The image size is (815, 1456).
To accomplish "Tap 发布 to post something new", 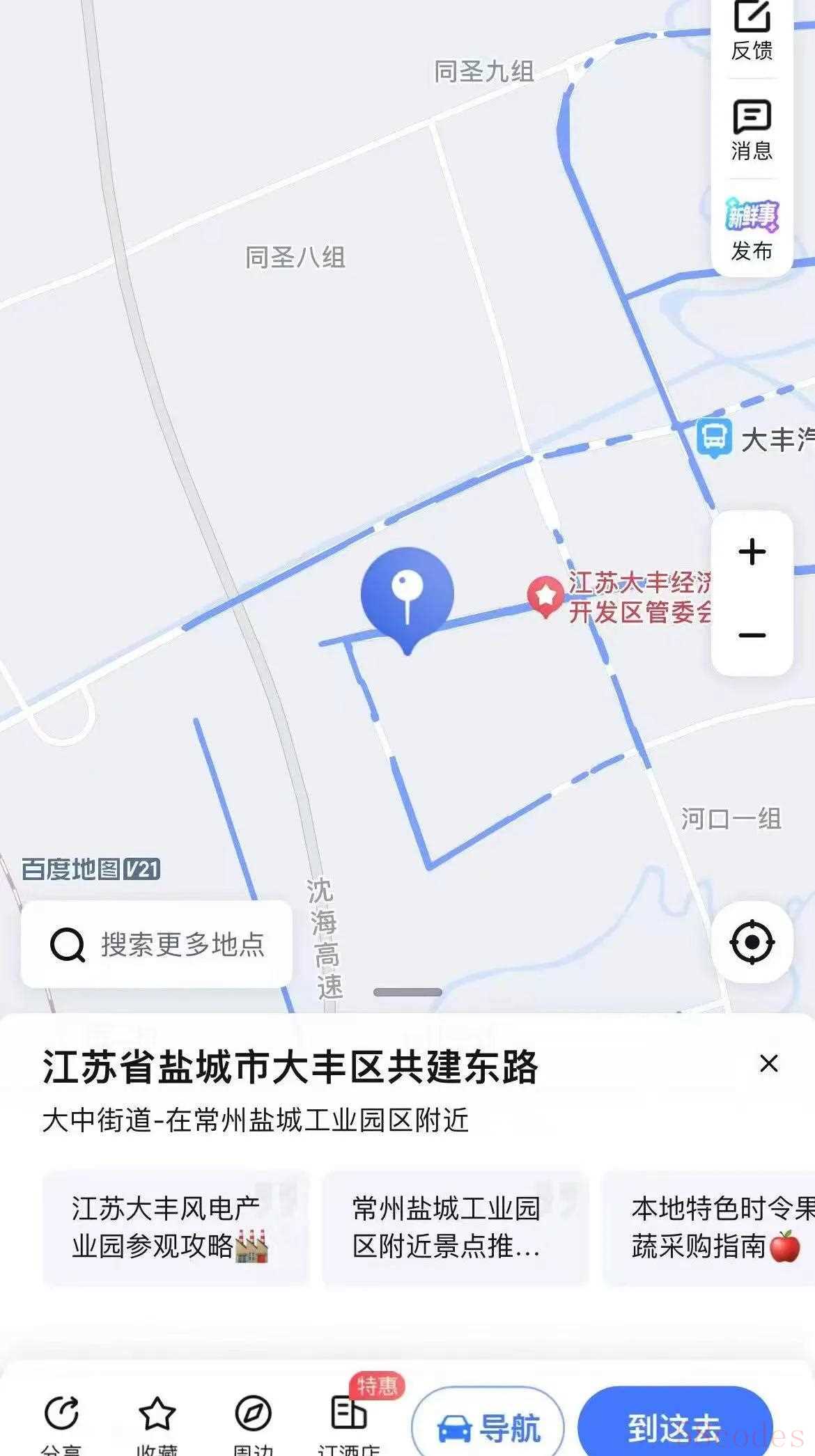I will point(752,230).
